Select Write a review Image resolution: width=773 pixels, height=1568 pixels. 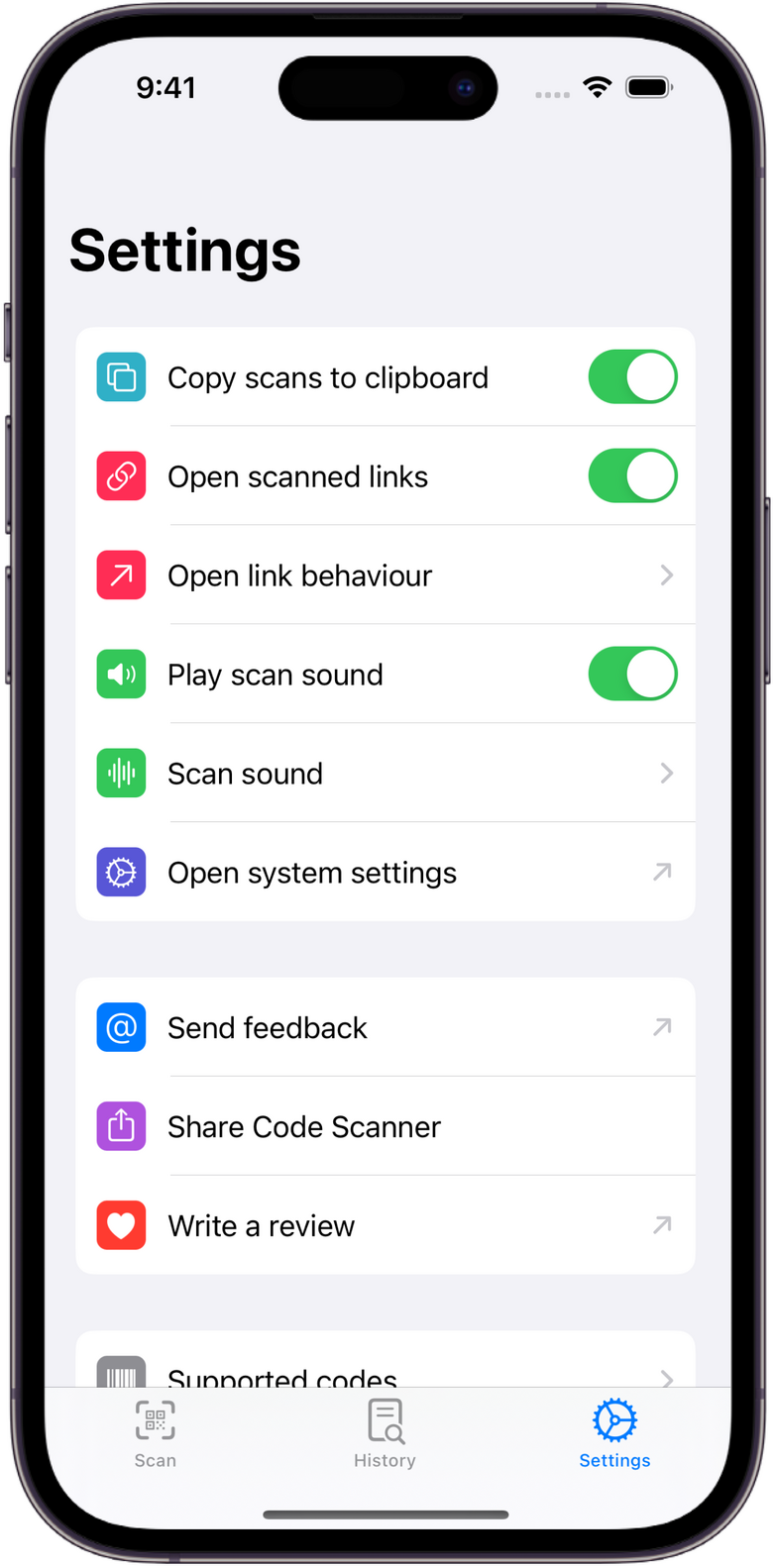pyautogui.click(x=386, y=1225)
